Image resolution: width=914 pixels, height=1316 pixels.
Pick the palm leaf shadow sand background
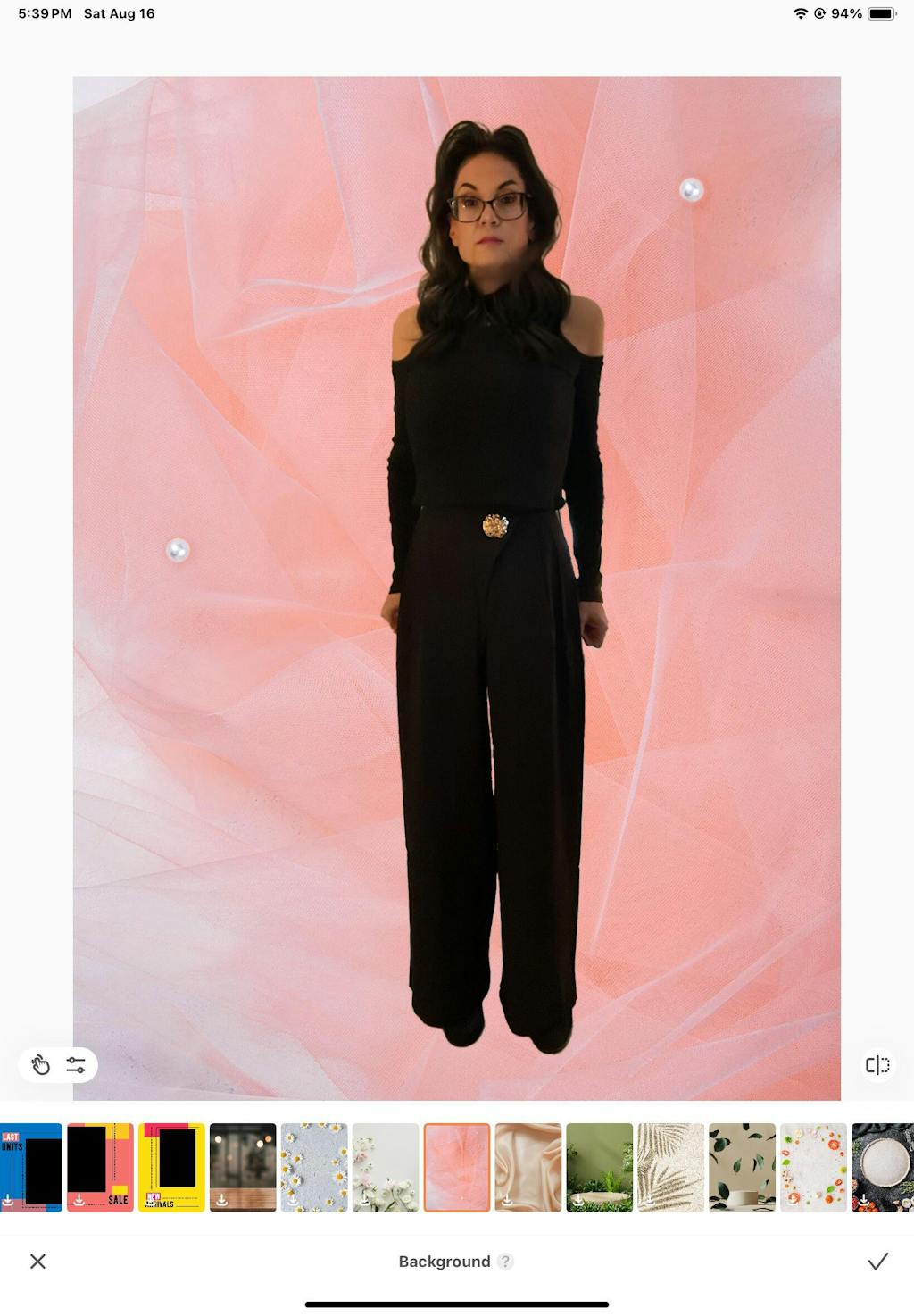pyautogui.click(x=671, y=1167)
